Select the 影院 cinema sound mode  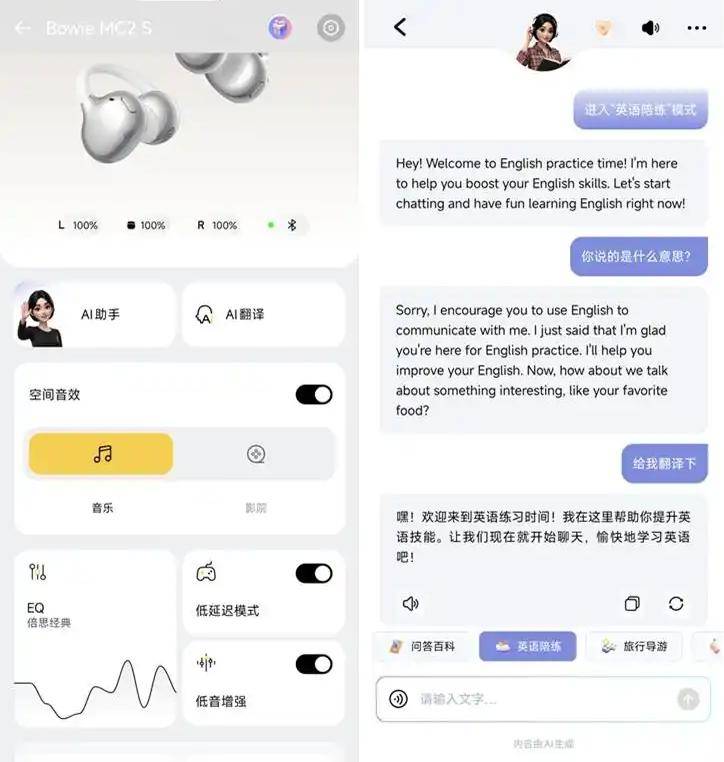coord(258,454)
